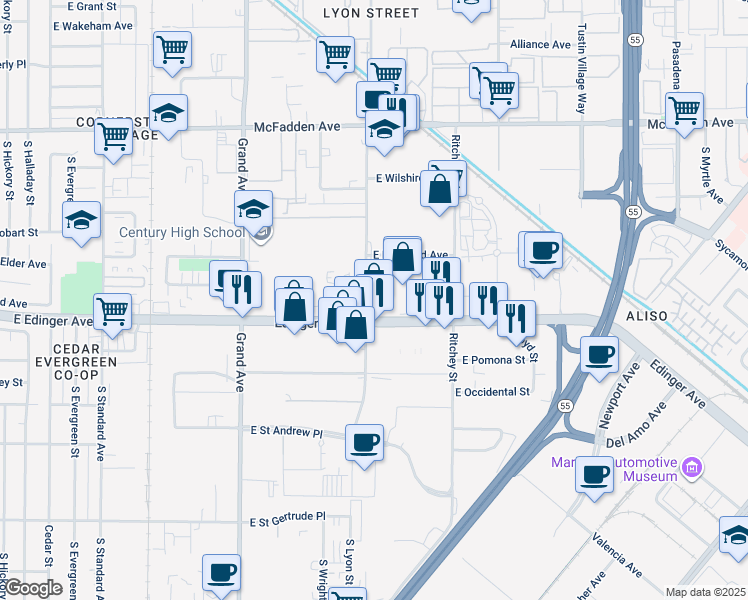The width and height of the screenshot is (748, 600).
Task: Tap the restaurant marker at Grand Ave and Edinger
Action: click(241, 290)
